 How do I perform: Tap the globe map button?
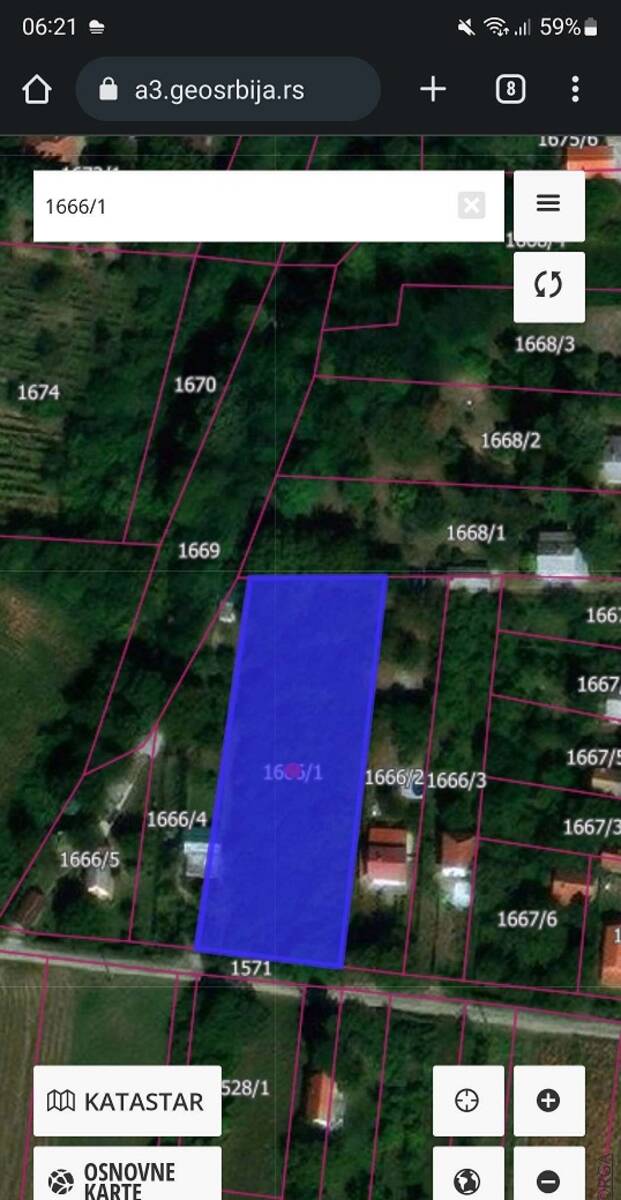467,1180
